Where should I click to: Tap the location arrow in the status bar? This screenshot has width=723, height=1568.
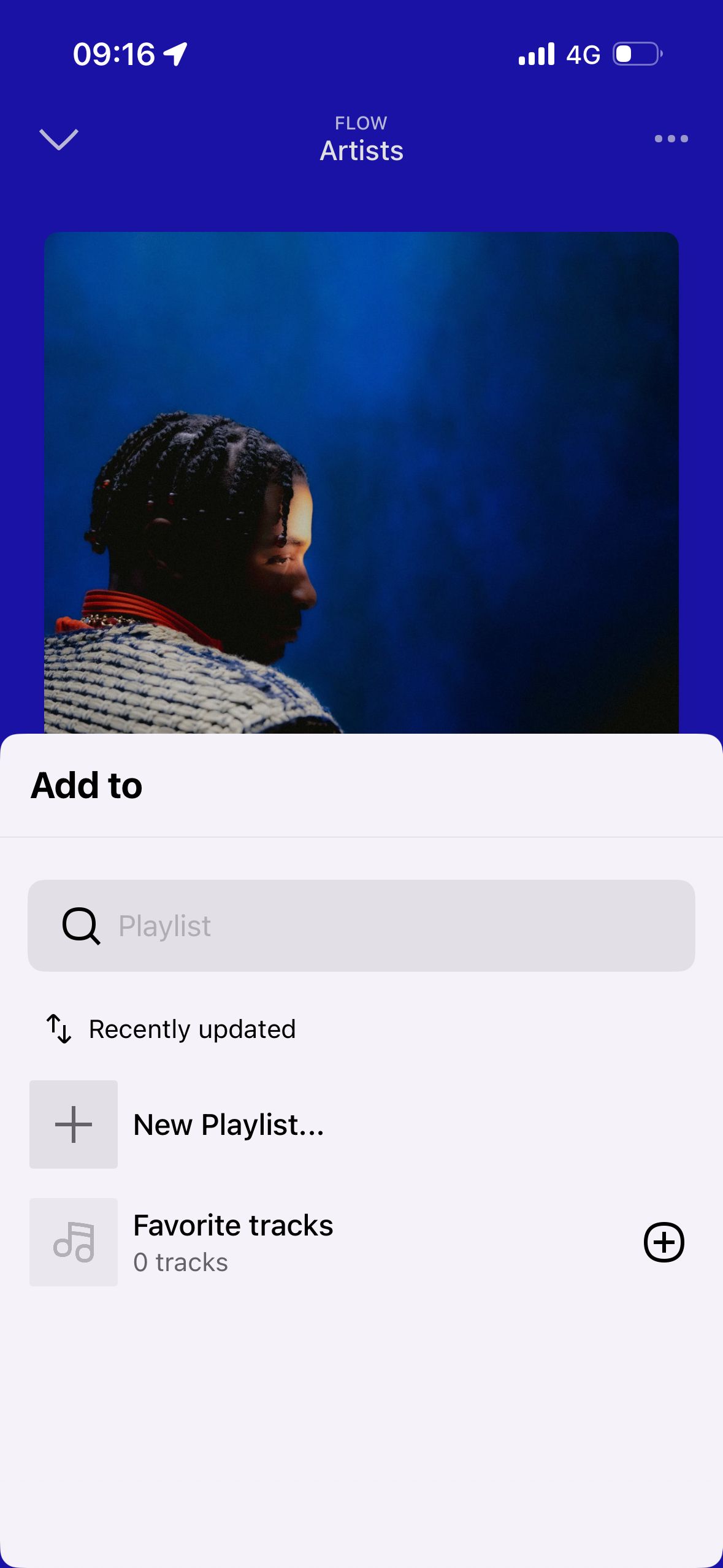[175, 54]
